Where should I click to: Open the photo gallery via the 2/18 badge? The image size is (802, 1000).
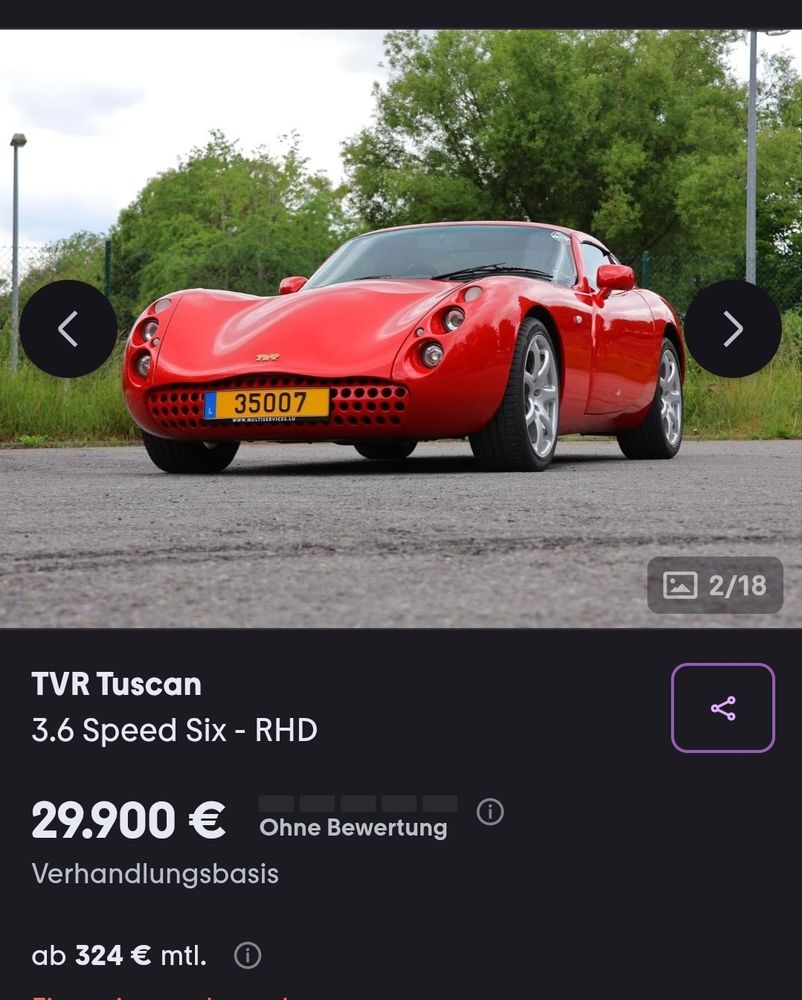click(x=715, y=585)
